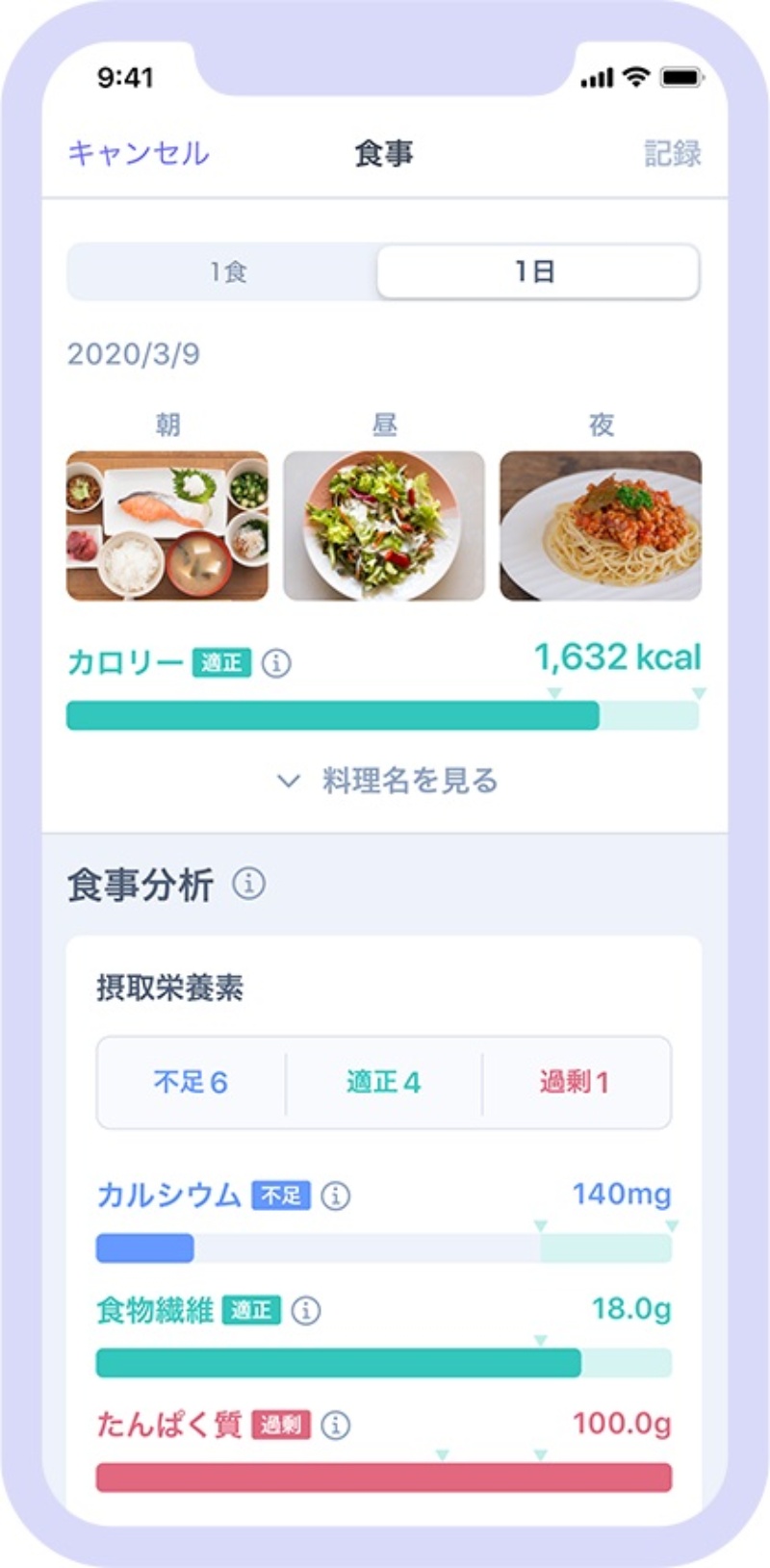The width and height of the screenshot is (770, 1568).
Task: View info for たんぱく質
Action: tap(335, 1425)
